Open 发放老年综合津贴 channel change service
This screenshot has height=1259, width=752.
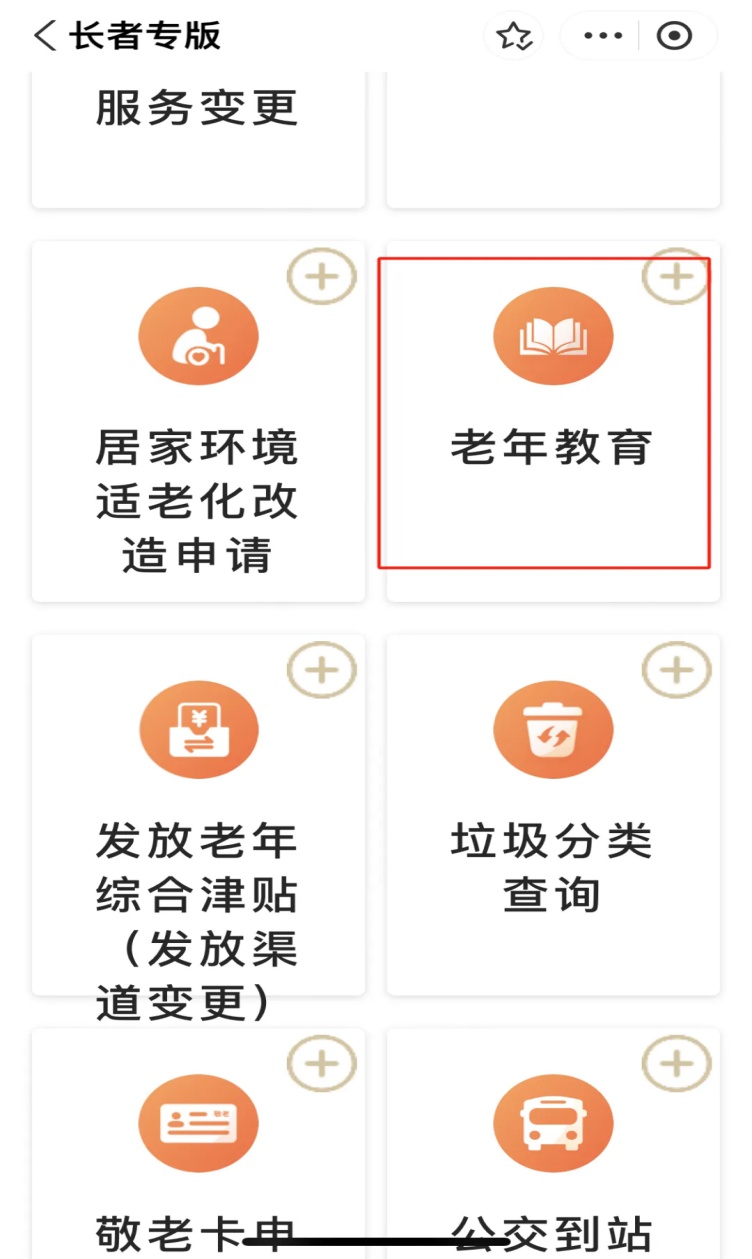click(198, 830)
